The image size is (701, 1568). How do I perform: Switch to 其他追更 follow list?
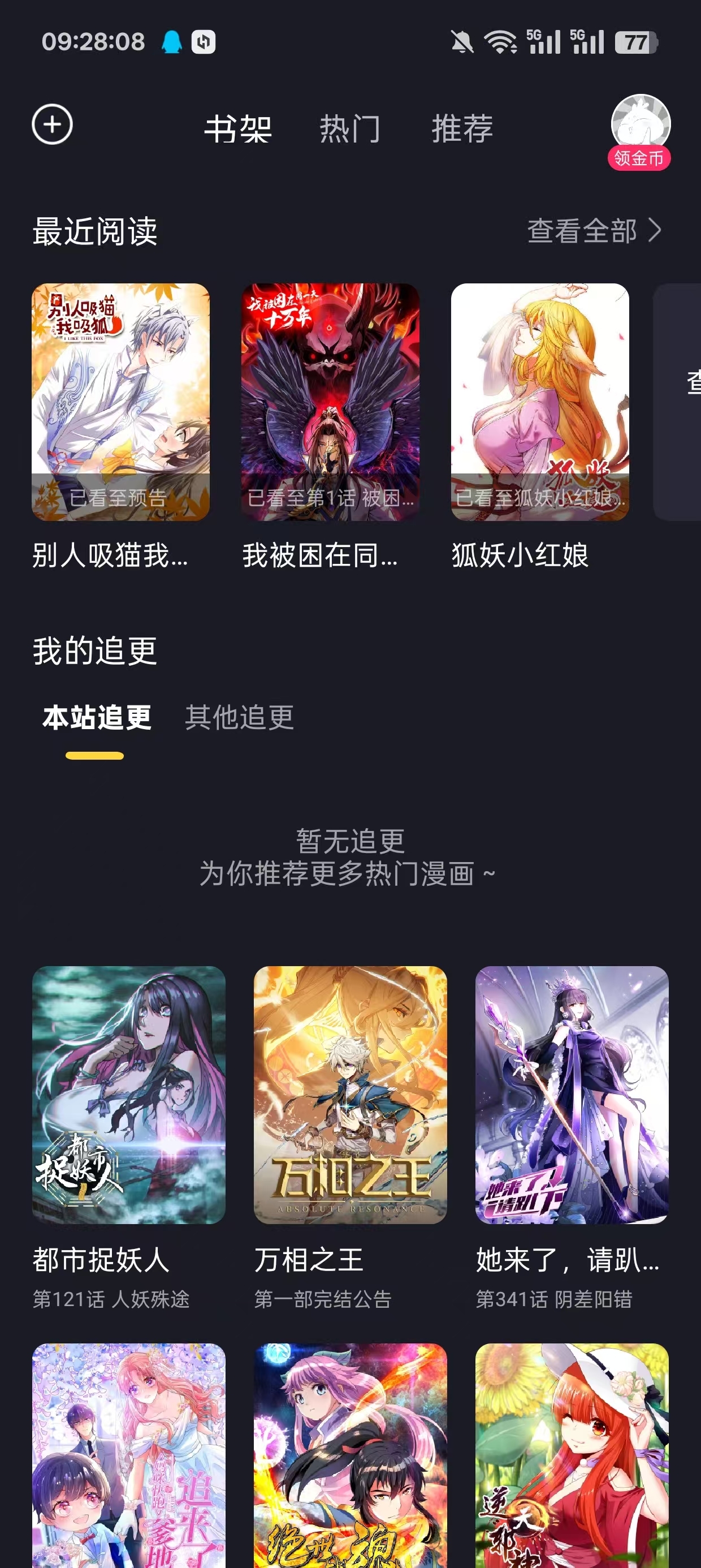click(240, 718)
